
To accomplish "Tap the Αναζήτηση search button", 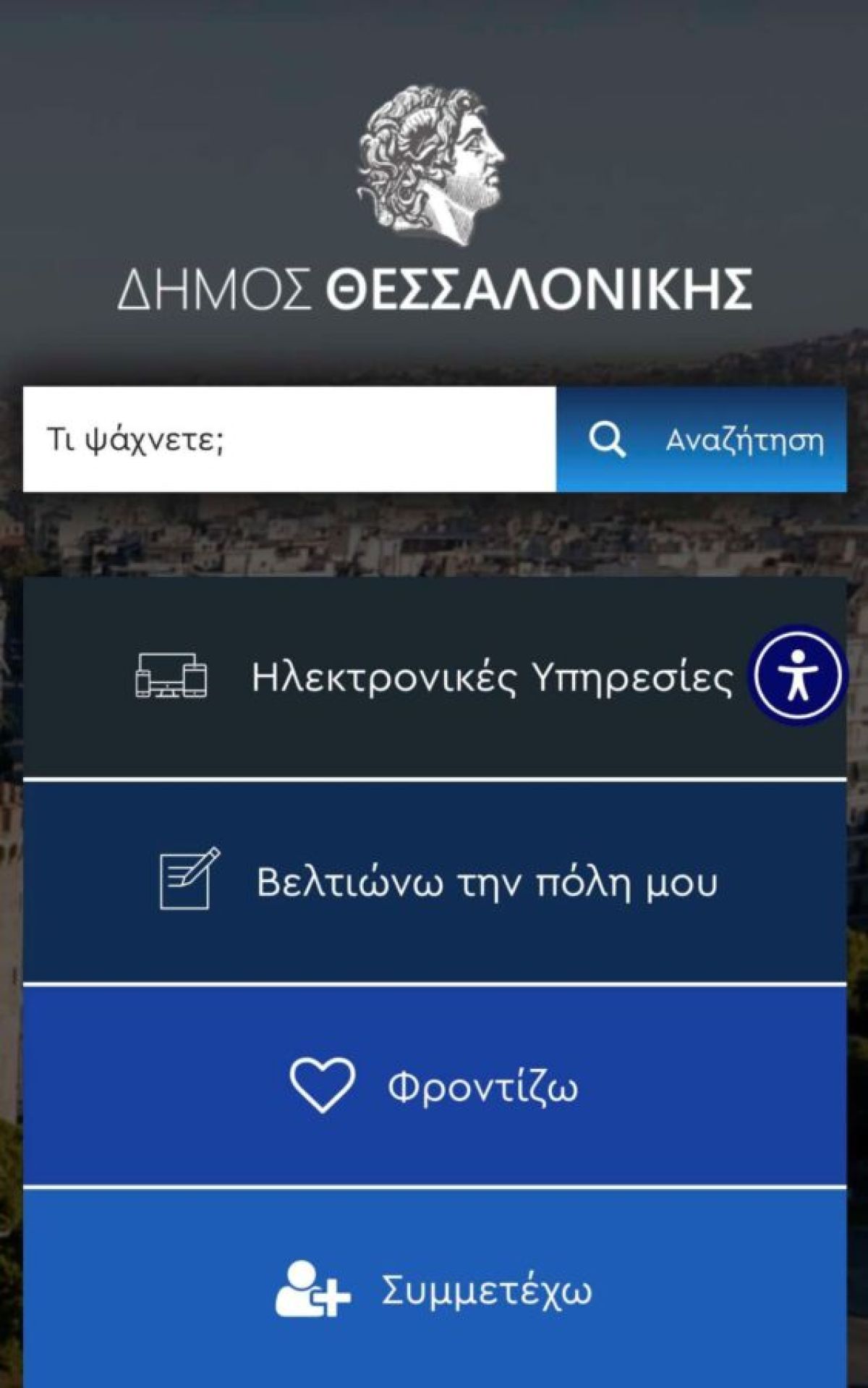I will 701,439.
